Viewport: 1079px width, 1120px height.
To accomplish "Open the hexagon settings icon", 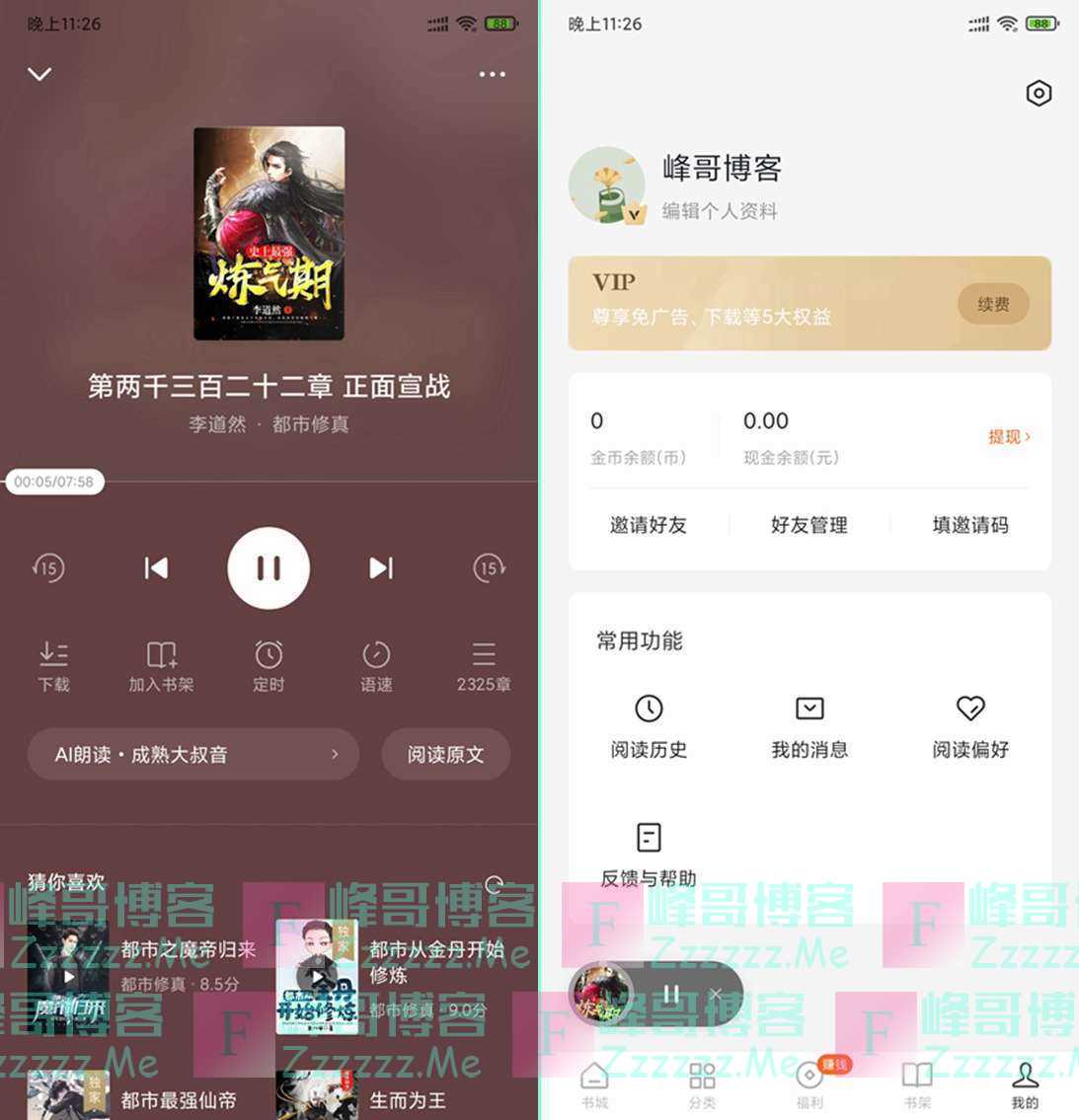I will [1039, 94].
